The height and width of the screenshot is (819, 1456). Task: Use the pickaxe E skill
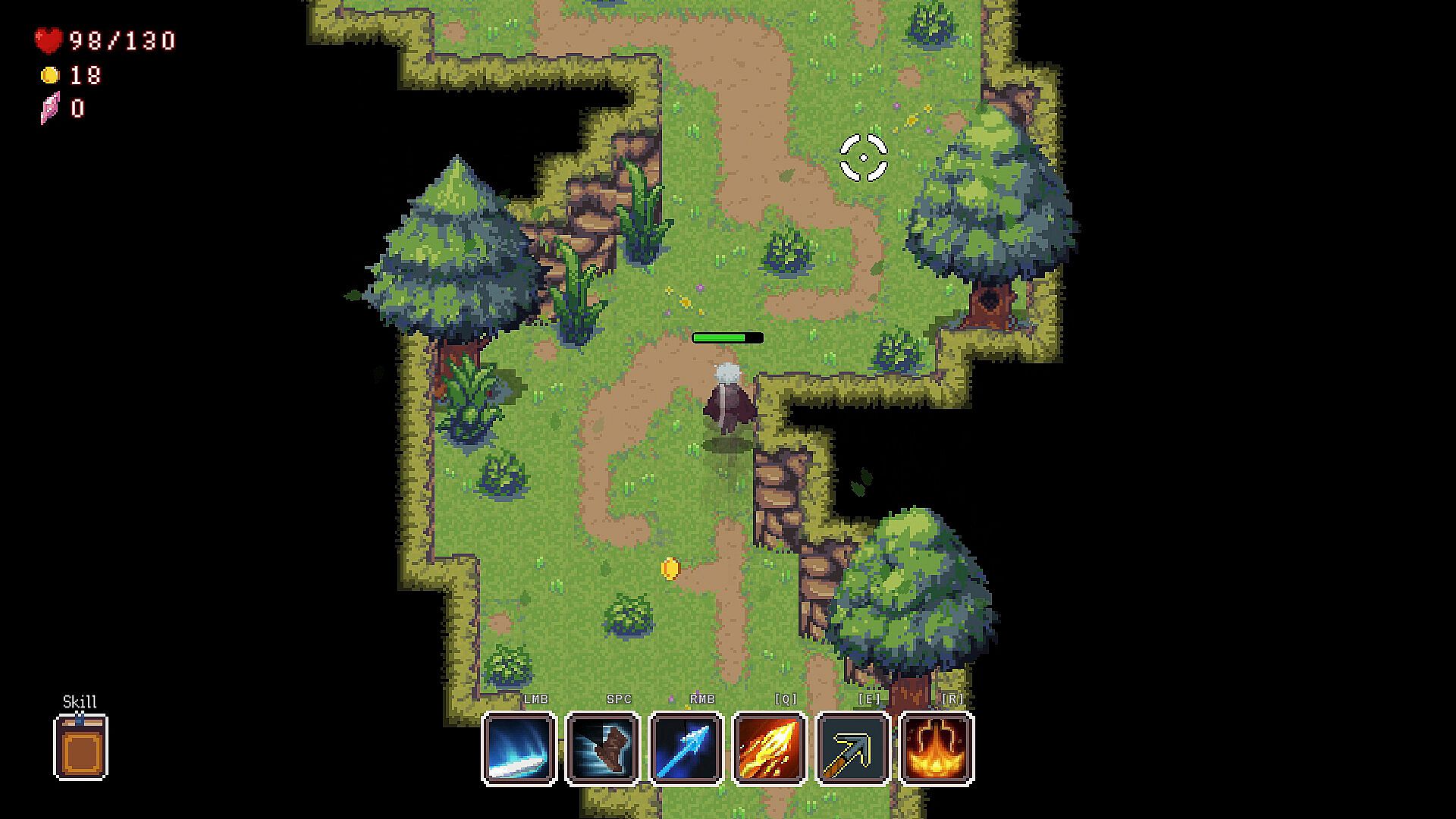click(853, 748)
